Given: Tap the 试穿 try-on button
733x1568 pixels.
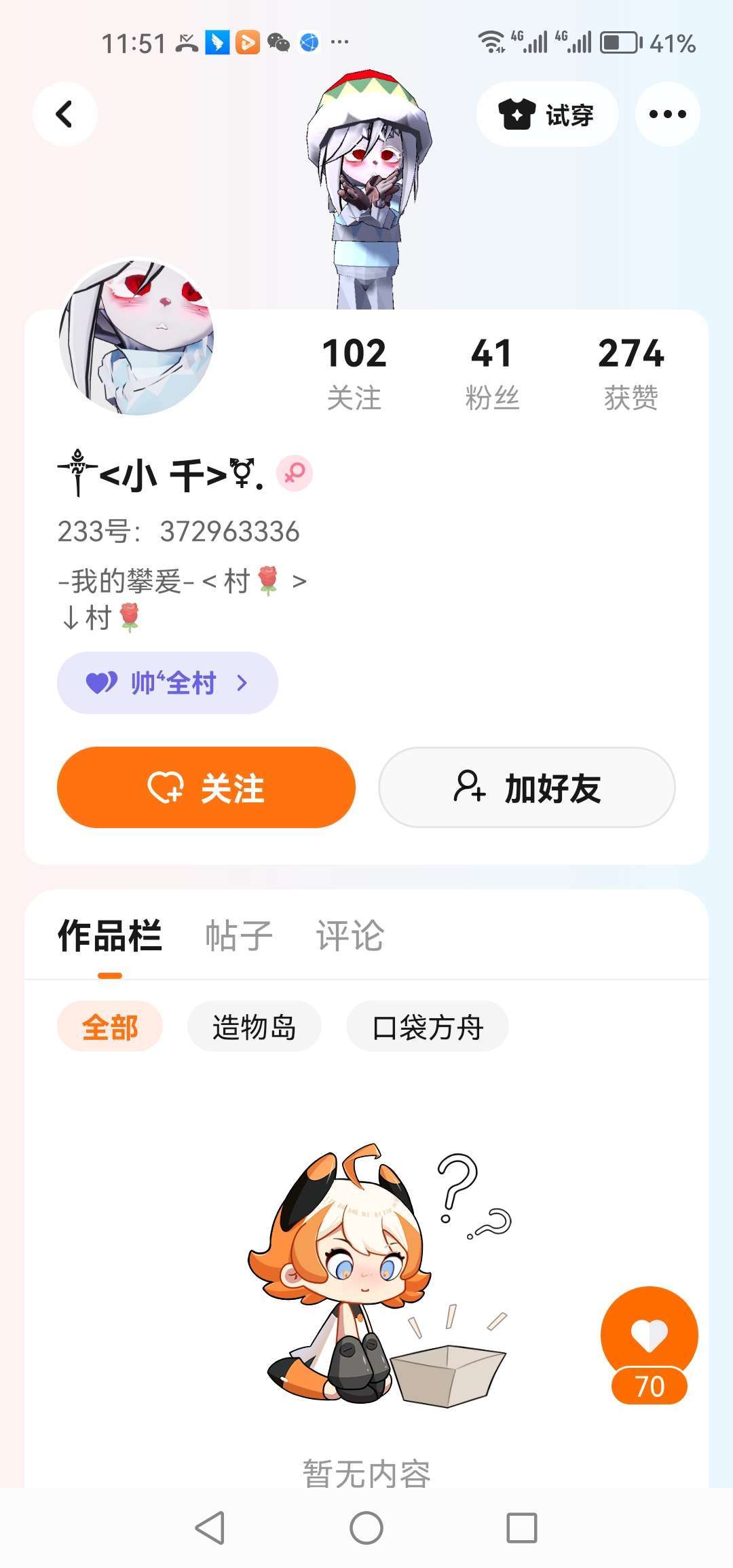Looking at the screenshot, I should (x=547, y=114).
